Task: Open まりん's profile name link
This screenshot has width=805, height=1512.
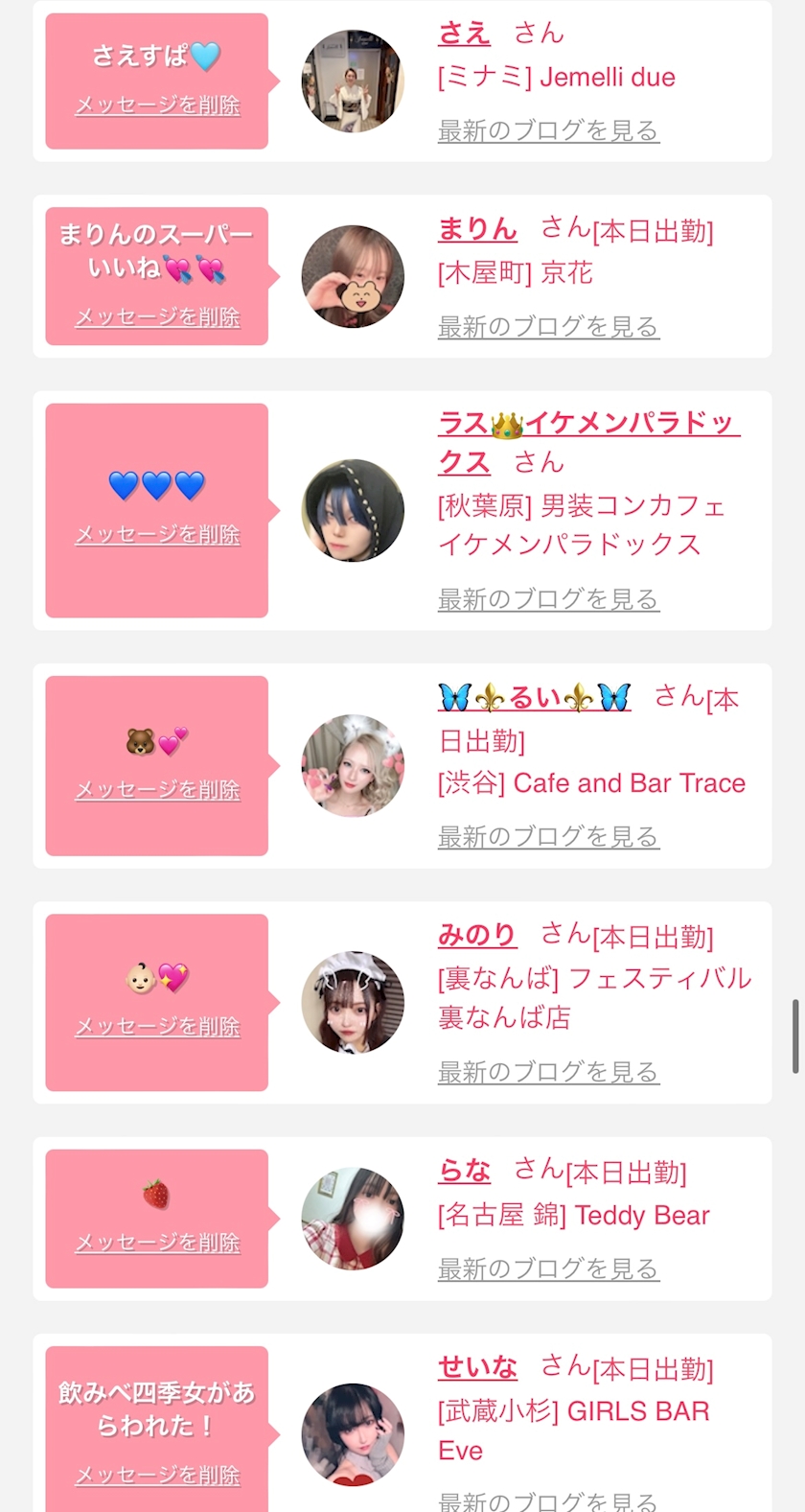Action: point(477,229)
